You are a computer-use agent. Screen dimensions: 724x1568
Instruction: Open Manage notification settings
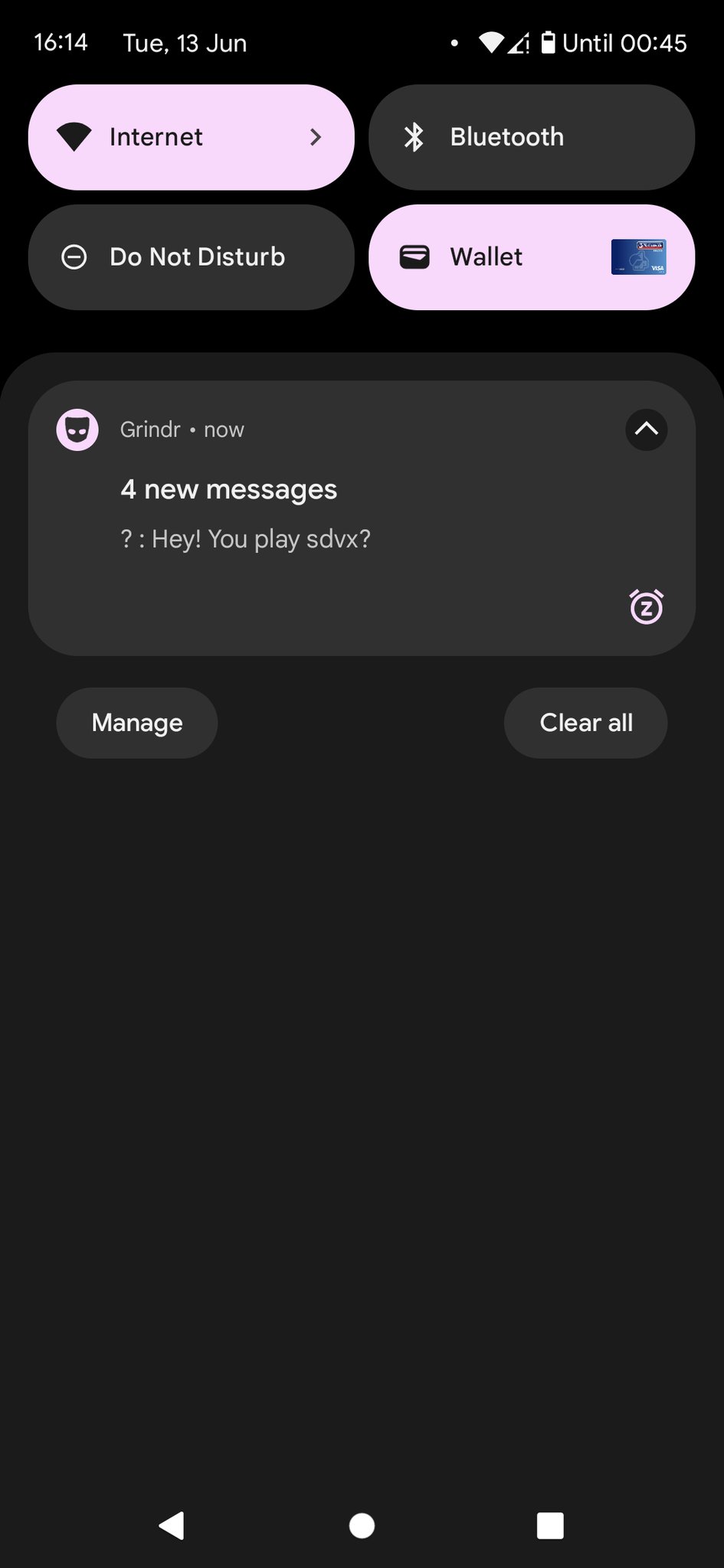pyautogui.click(x=137, y=723)
